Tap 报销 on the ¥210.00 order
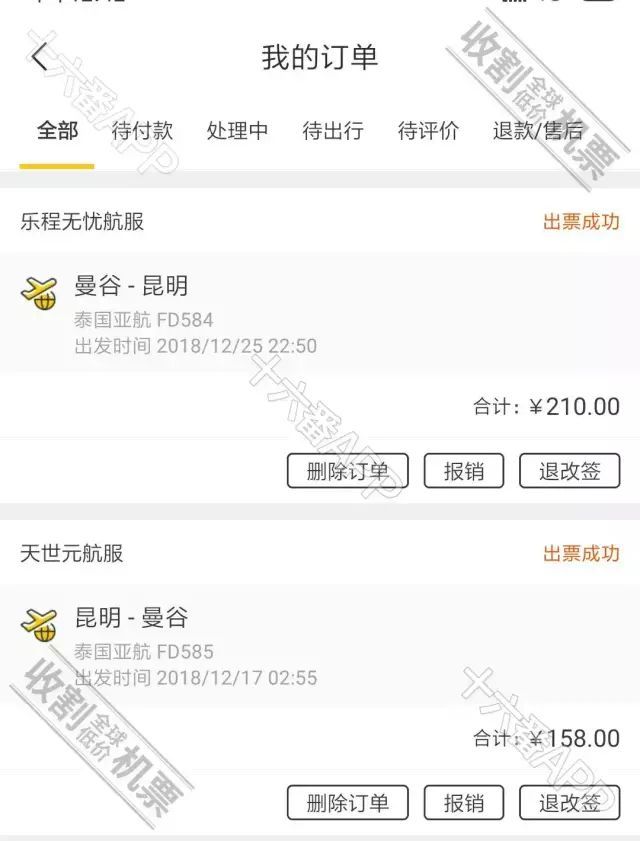This screenshot has height=841, width=640. (464, 471)
